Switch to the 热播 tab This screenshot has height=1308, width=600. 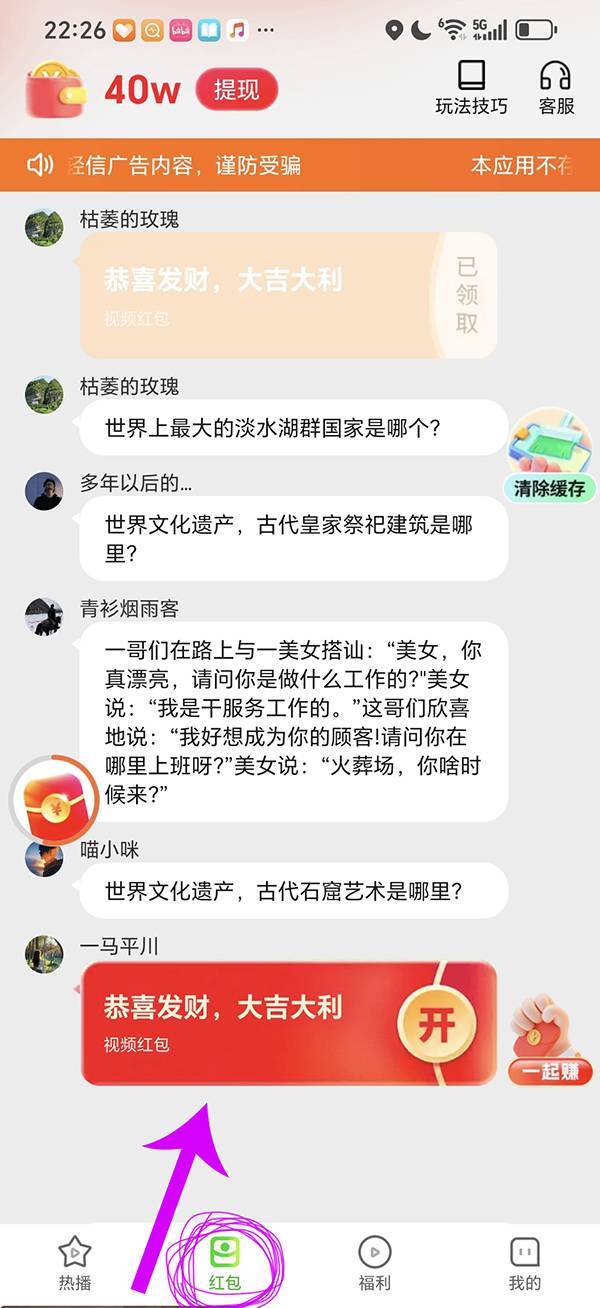75,1262
